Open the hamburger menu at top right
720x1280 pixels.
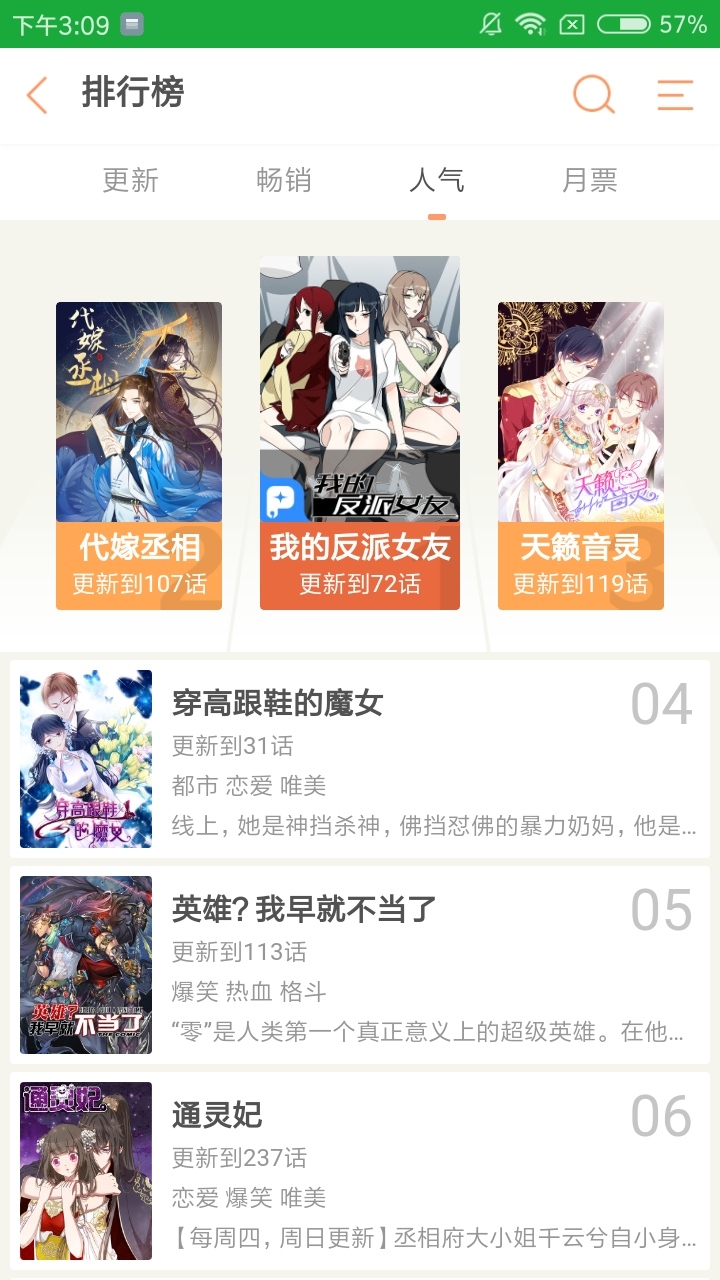pyautogui.click(x=675, y=93)
